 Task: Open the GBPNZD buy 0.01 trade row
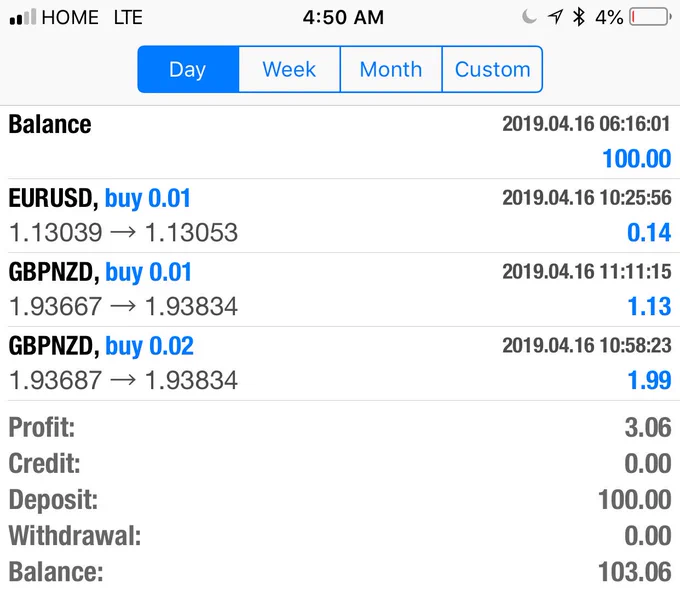340,290
